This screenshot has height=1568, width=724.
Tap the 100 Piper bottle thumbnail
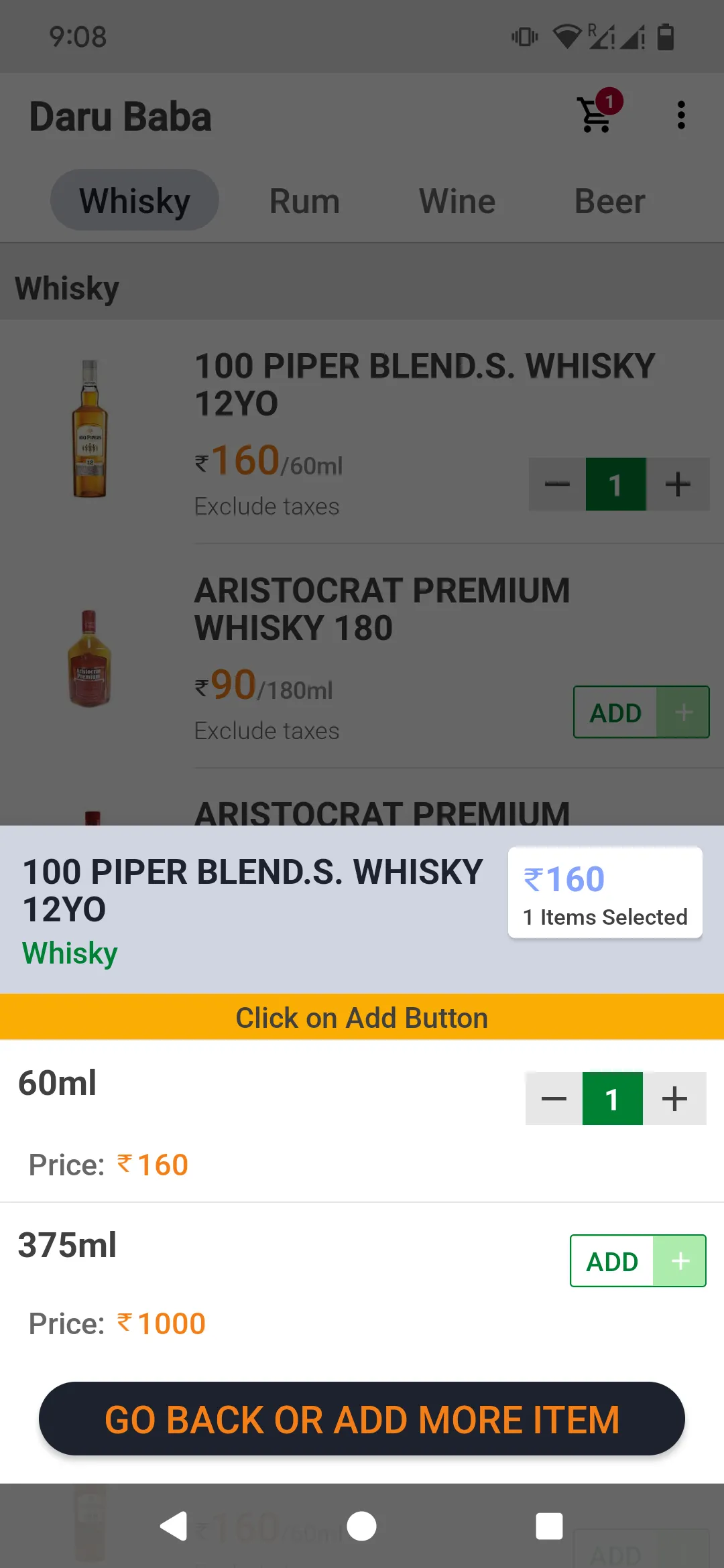tap(90, 427)
